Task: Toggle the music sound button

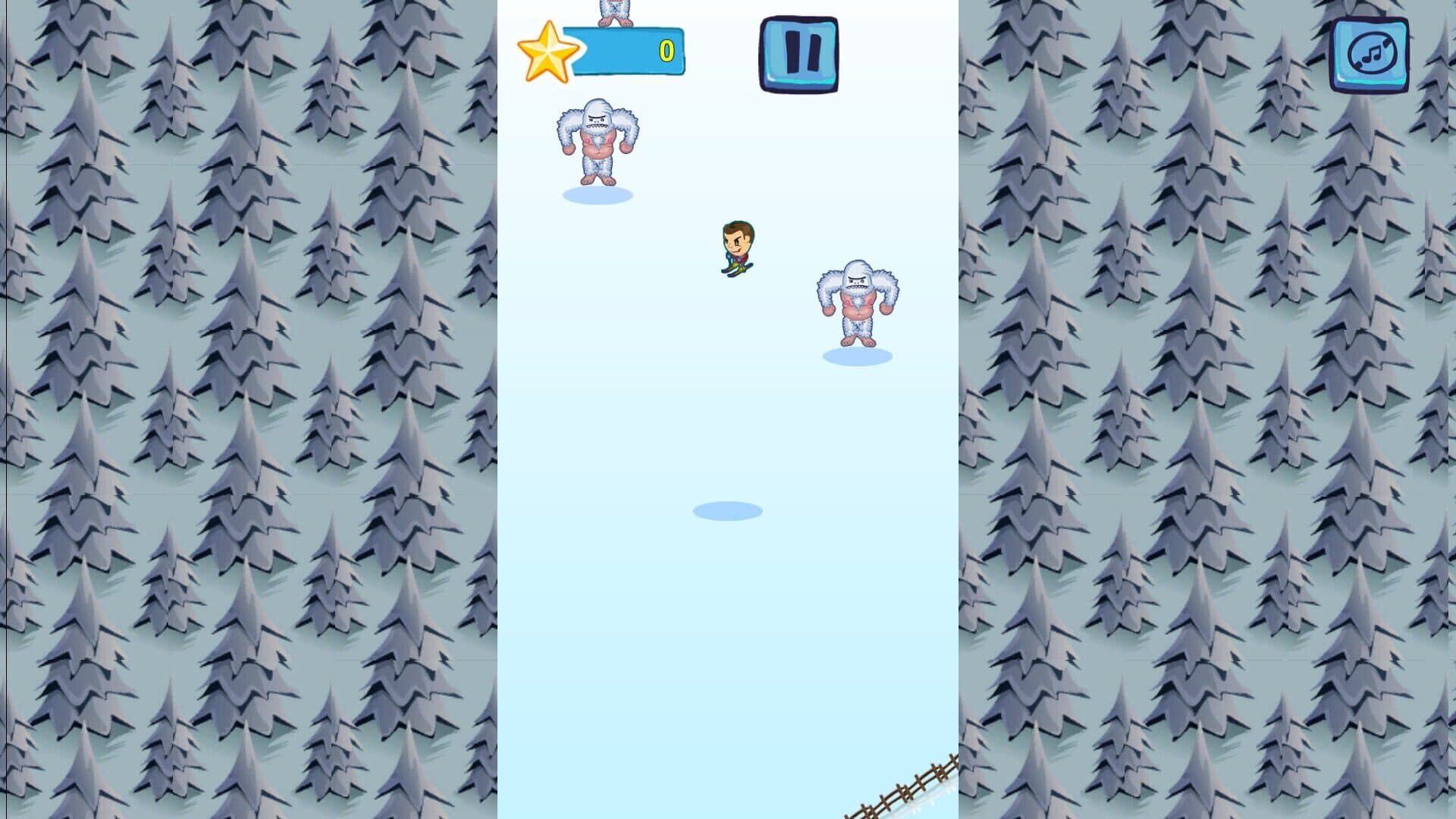Action: click(1369, 55)
